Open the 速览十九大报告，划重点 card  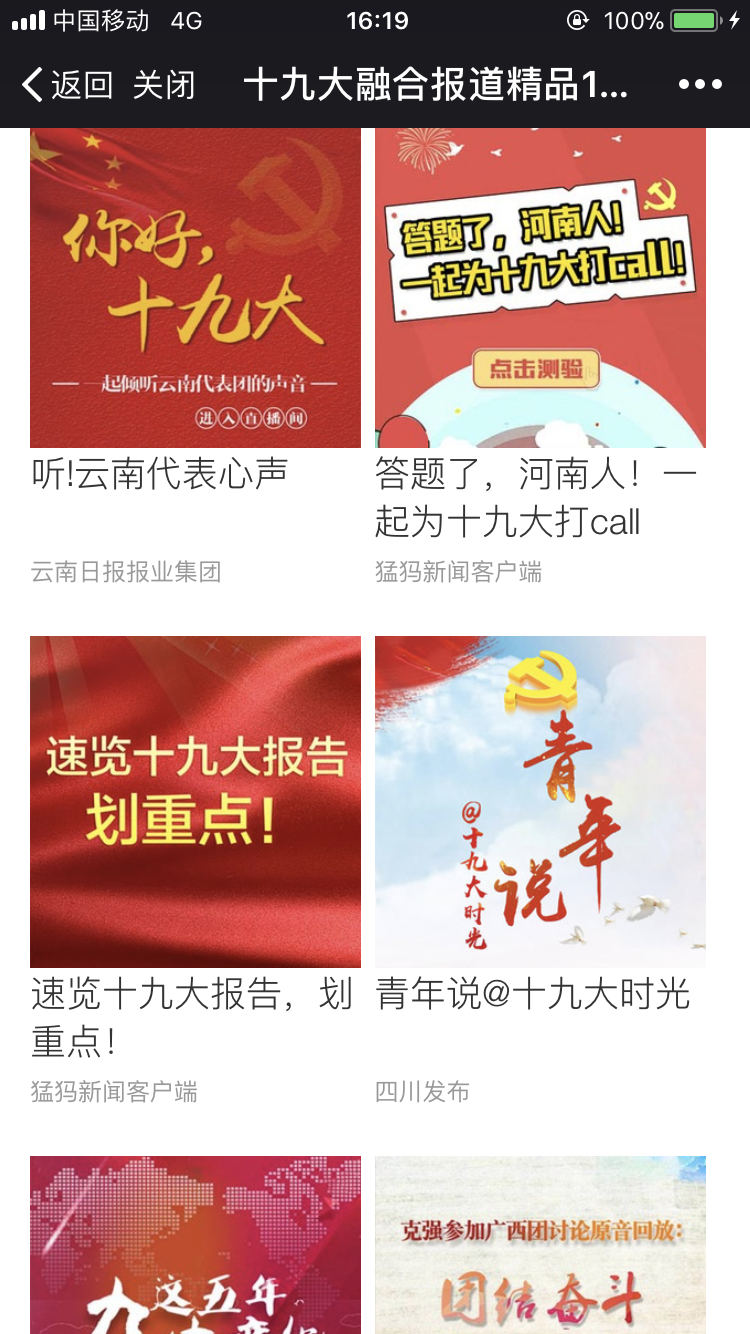point(195,800)
